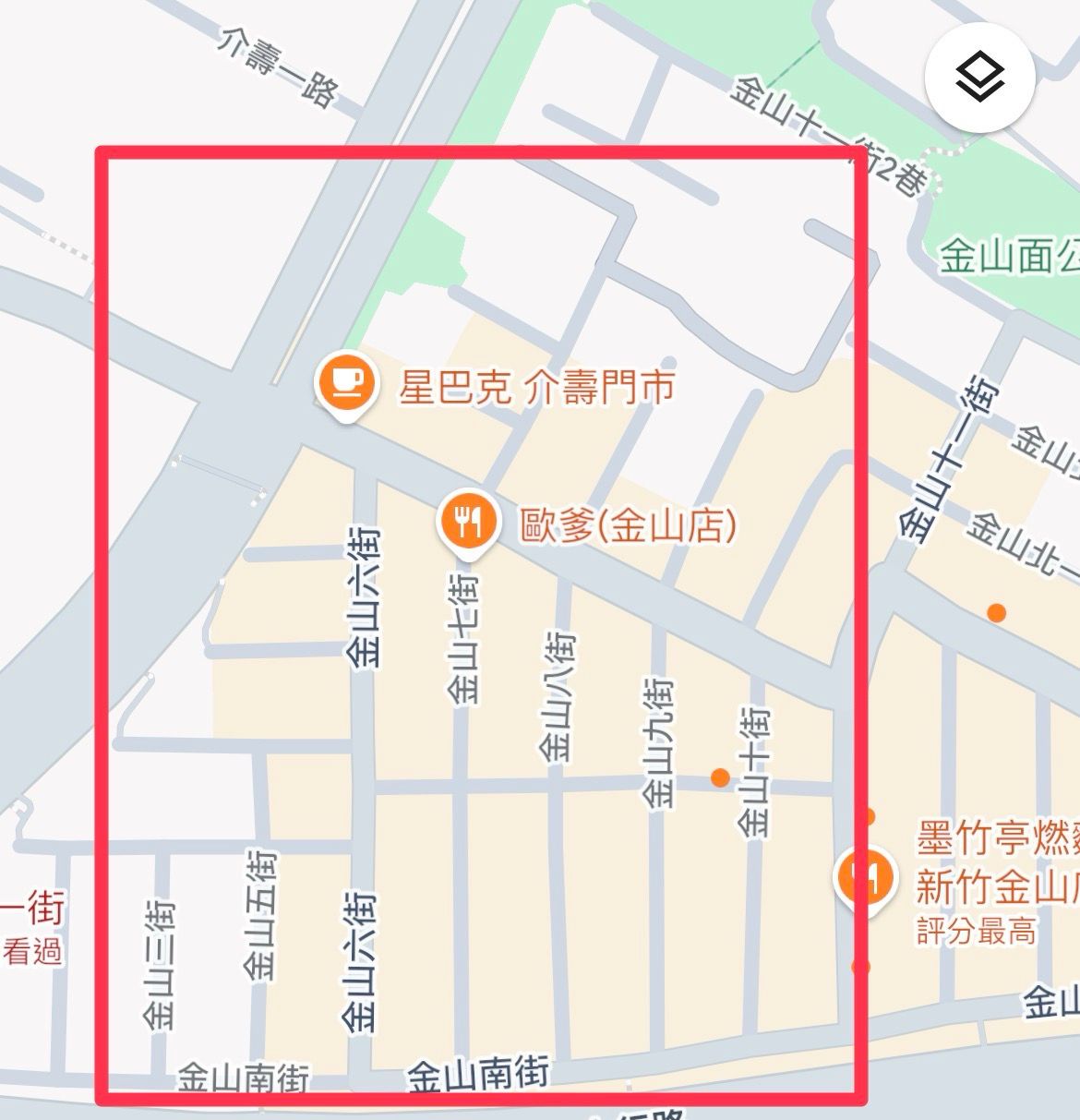Tap the 歐爹(金山店) restaurant pin
Image resolution: width=1080 pixels, height=1120 pixels.
(469, 521)
